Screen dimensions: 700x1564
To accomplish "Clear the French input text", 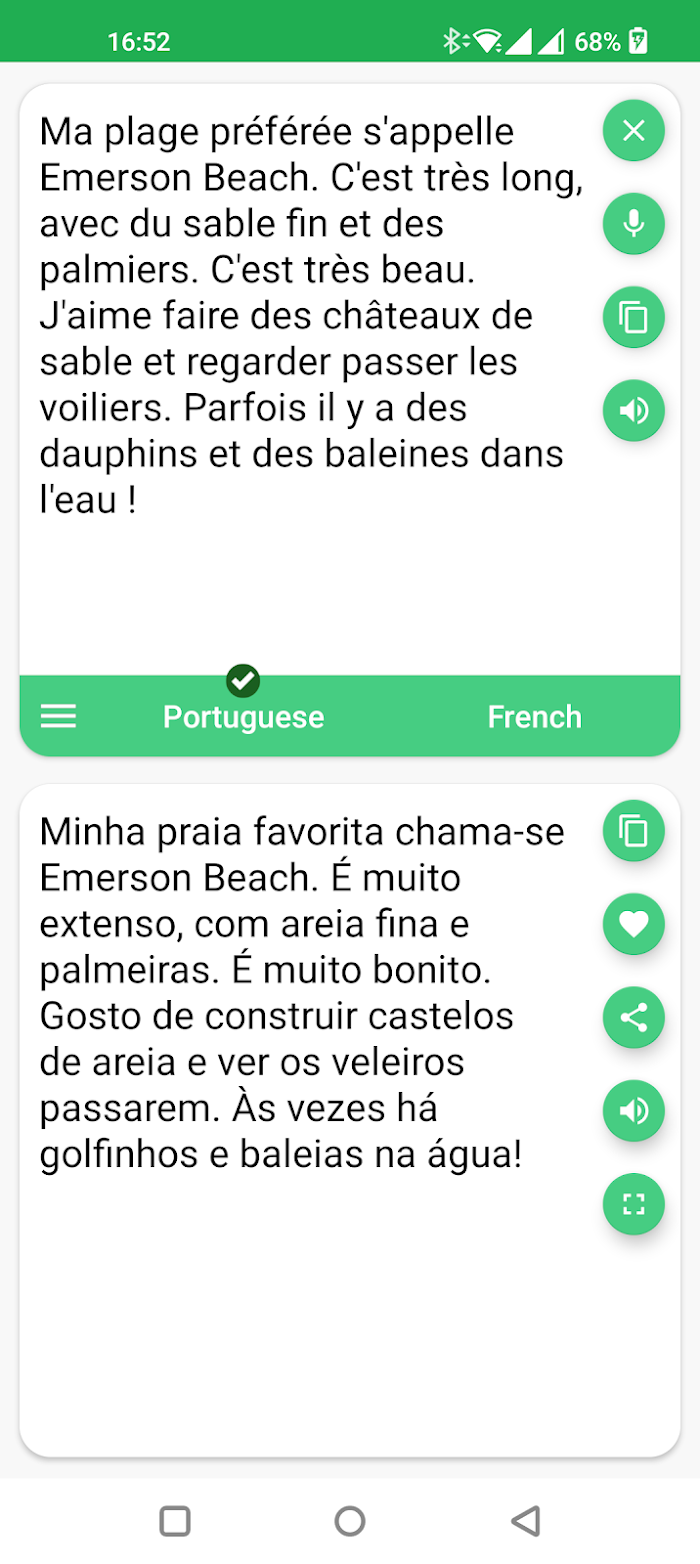I will click(x=633, y=130).
